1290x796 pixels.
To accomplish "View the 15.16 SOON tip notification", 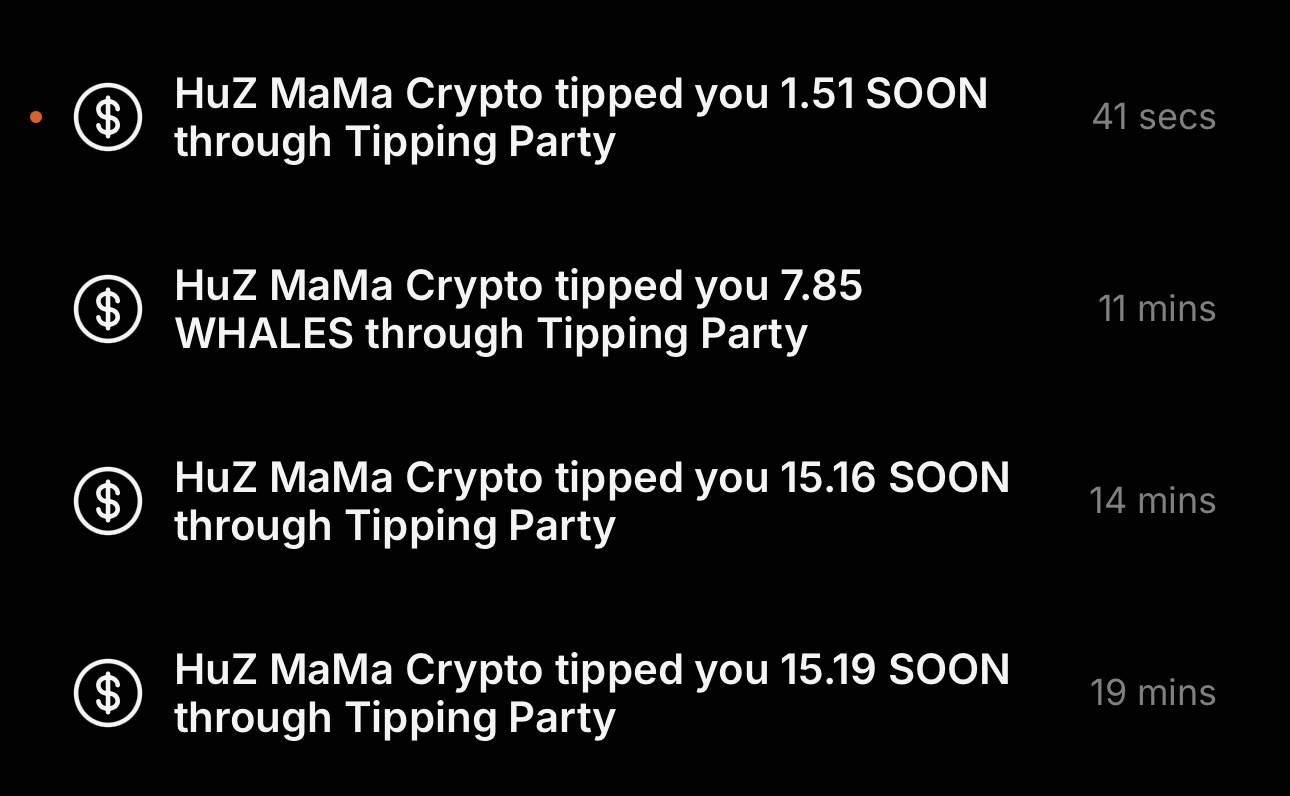I will click(591, 502).
